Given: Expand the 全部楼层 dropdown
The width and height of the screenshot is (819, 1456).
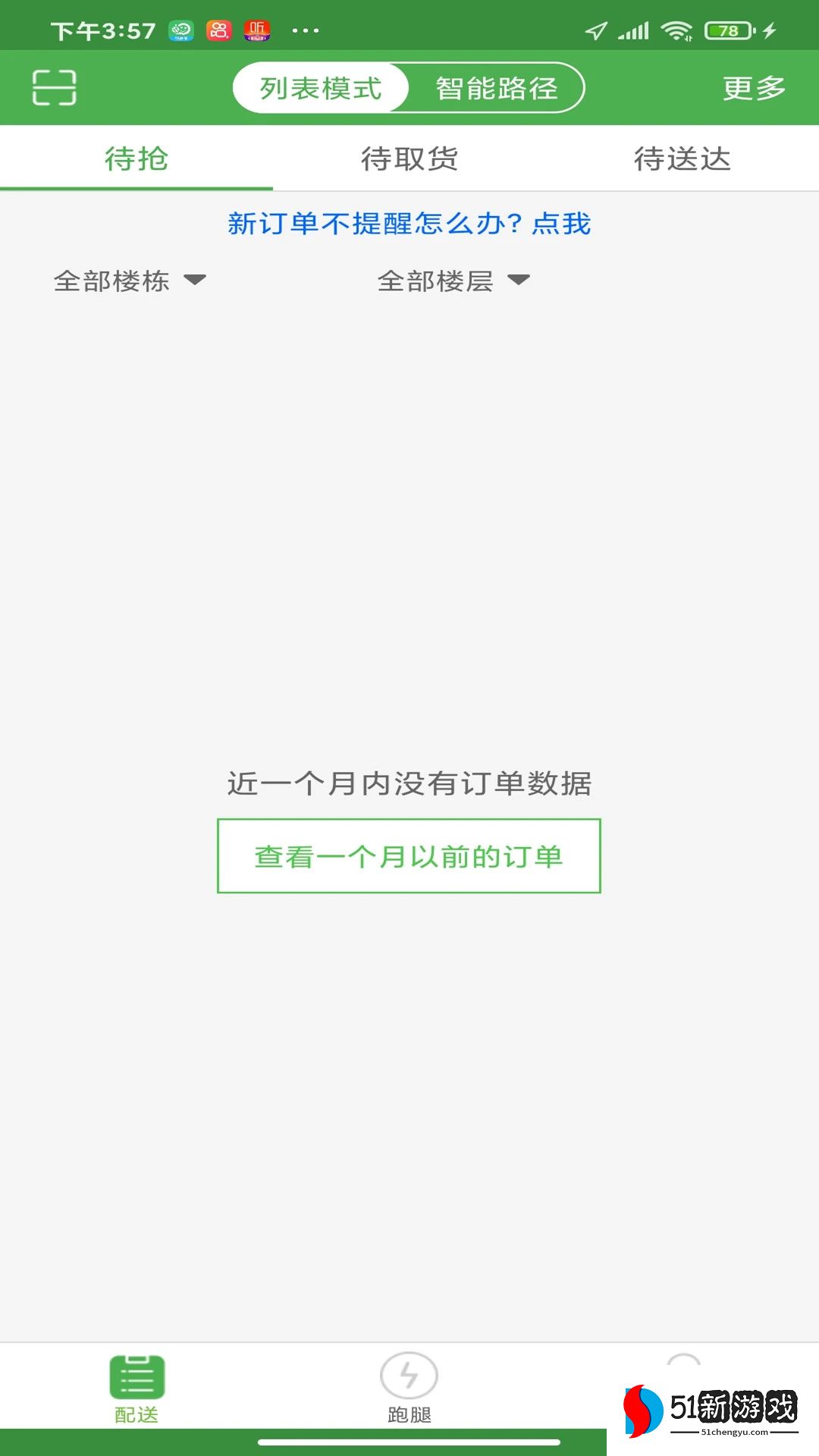Looking at the screenshot, I should [x=453, y=281].
